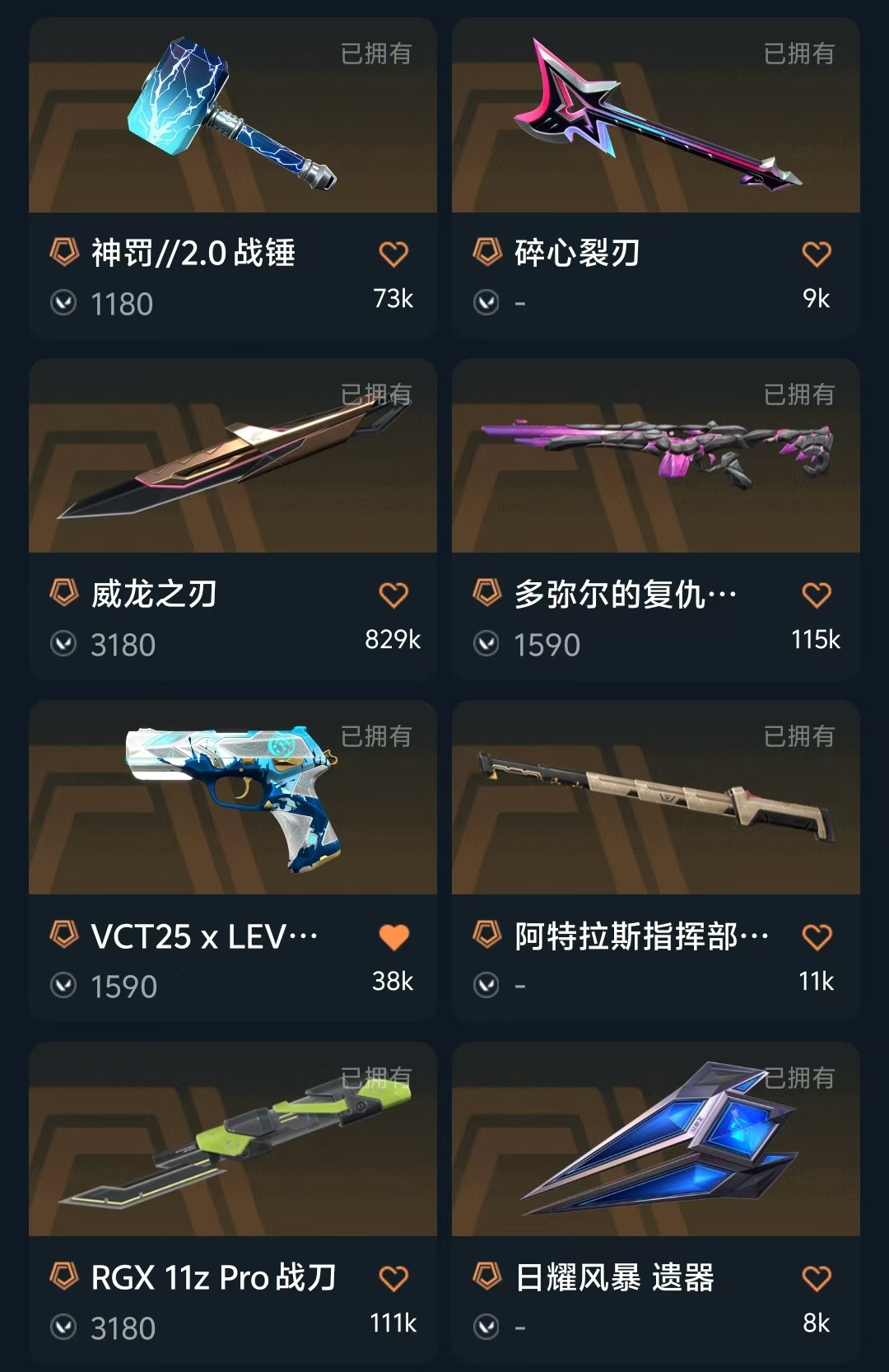Favorite the 碎心裂刃 skin

click(817, 254)
